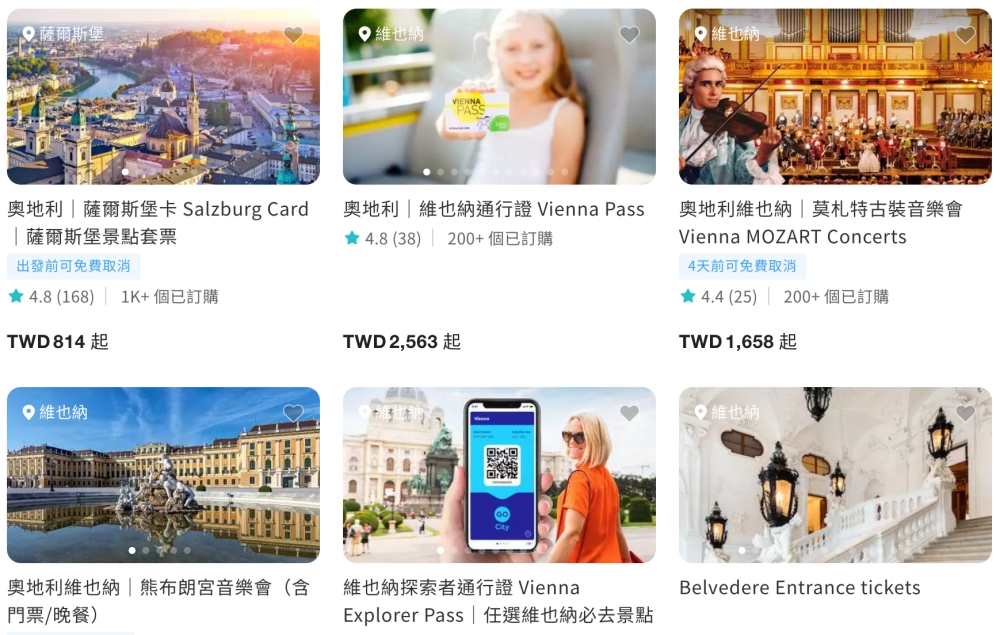Viewport: 1000px width, 635px height.
Task: Open Belvedere Entrance tickets listing
Action: [x=799, y=587]
